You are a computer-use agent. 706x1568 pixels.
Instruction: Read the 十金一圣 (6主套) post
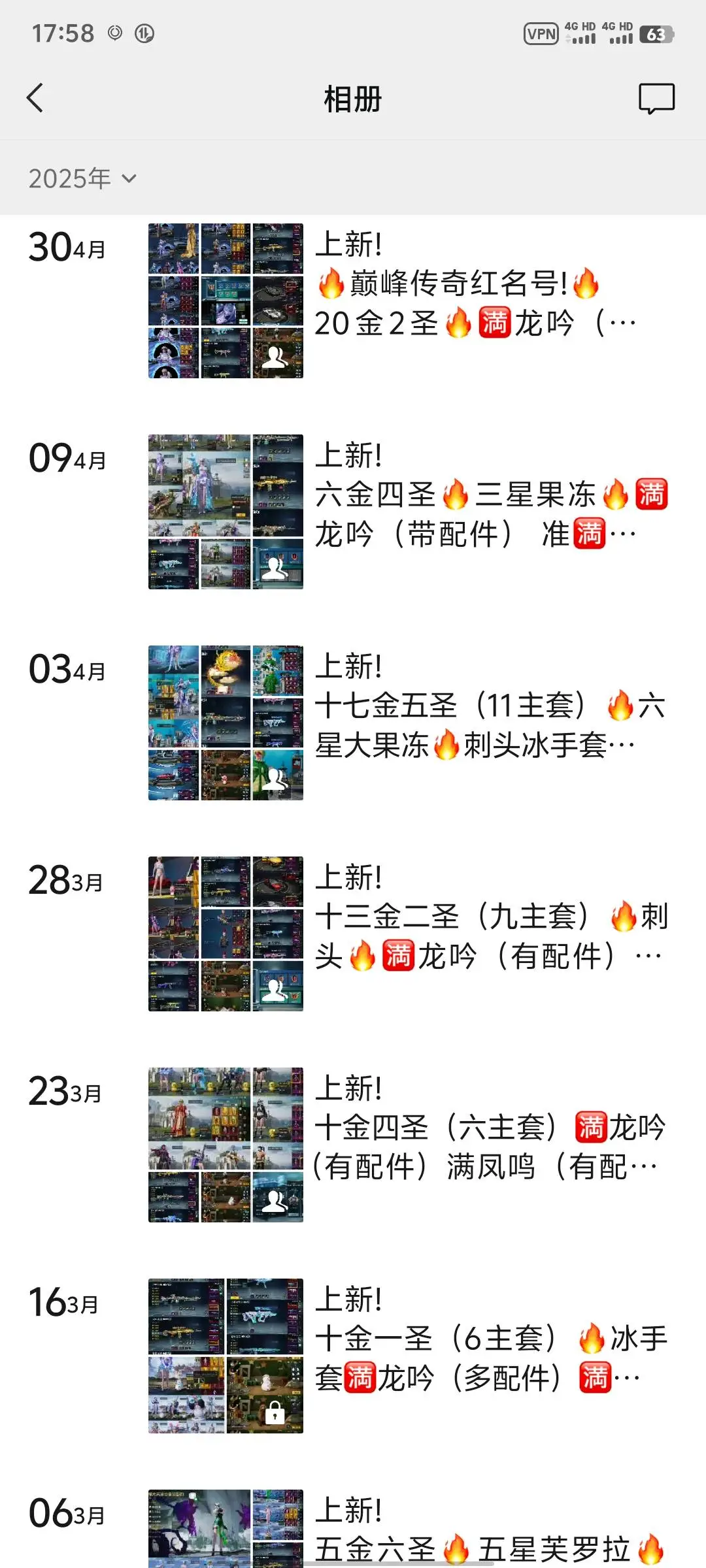coord(490,1339)
